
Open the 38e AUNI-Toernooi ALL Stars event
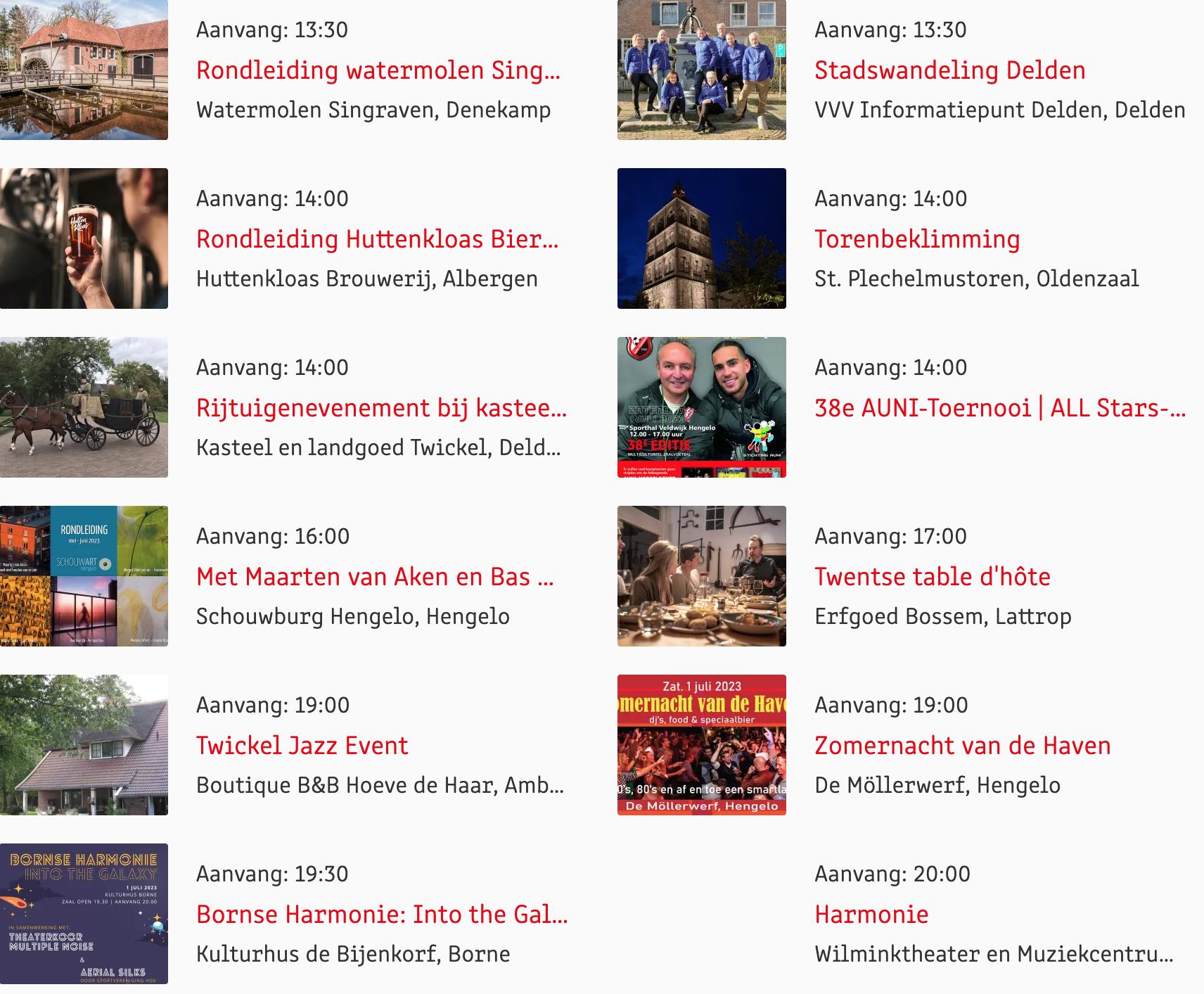[999, 408]
